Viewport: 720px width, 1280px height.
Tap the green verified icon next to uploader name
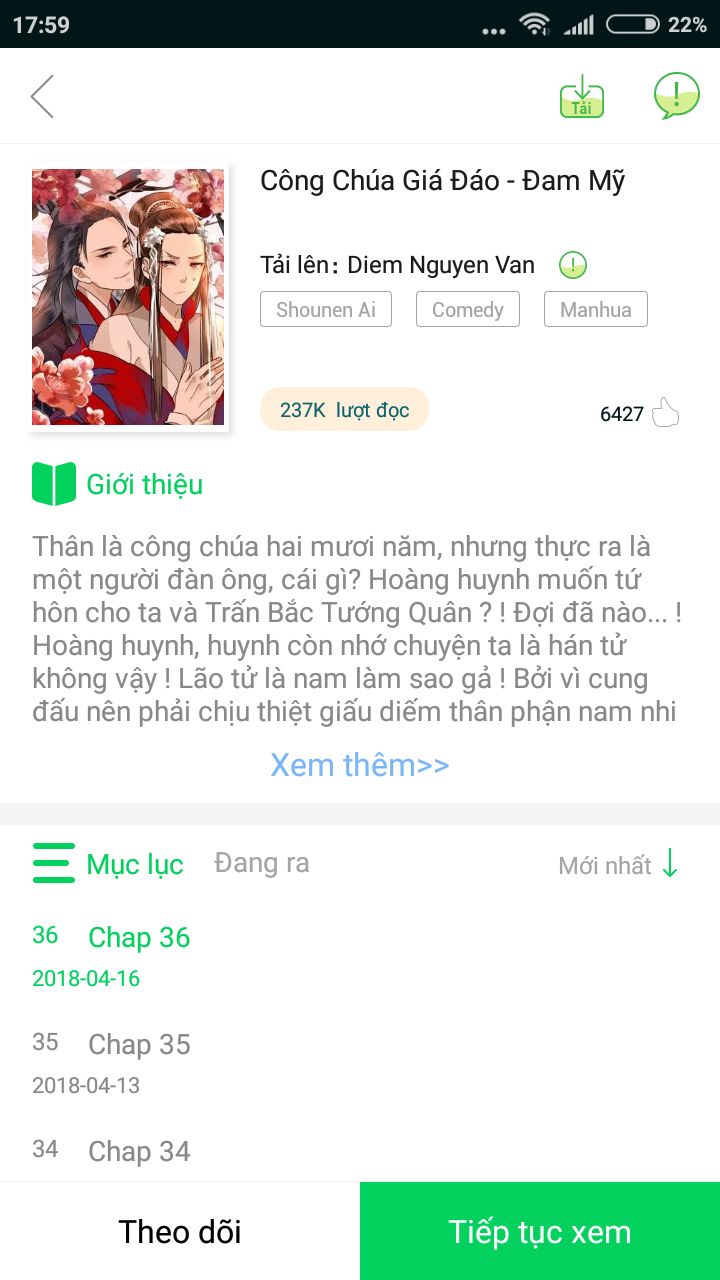click(x=571, y=264)
